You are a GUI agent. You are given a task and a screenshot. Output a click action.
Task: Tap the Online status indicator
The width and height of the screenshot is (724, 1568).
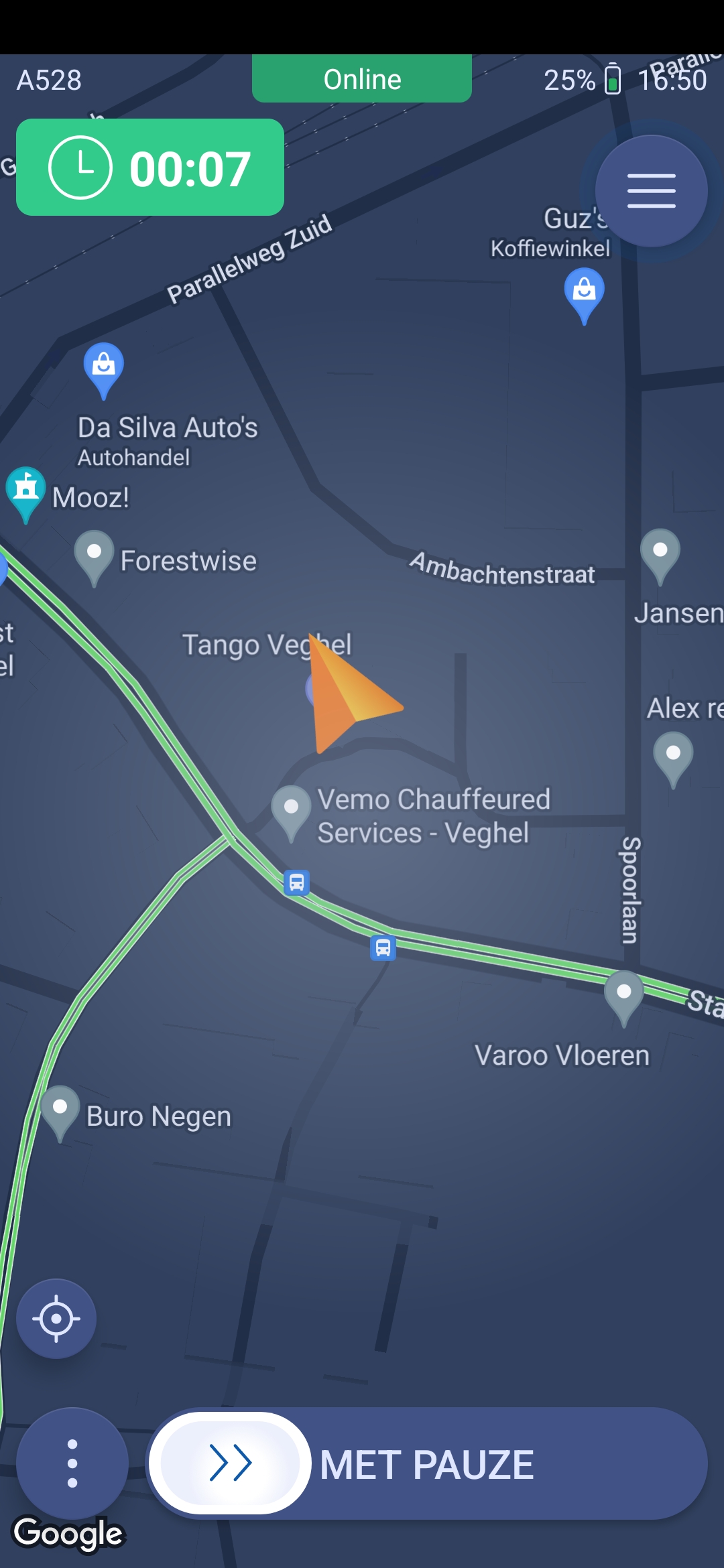tap(362, 79)
